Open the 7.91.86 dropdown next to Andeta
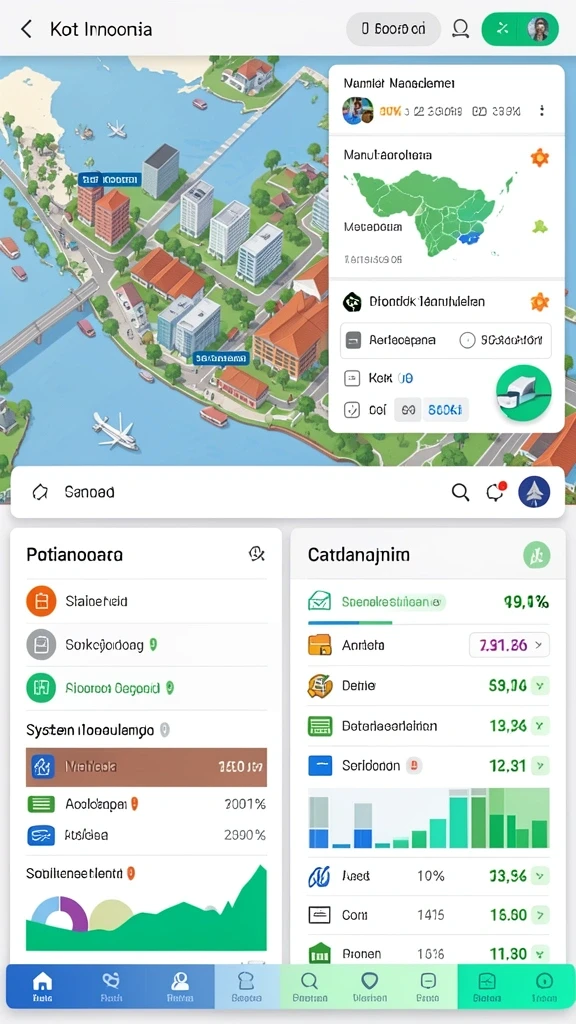The image size is (576, 1024). 509,645
